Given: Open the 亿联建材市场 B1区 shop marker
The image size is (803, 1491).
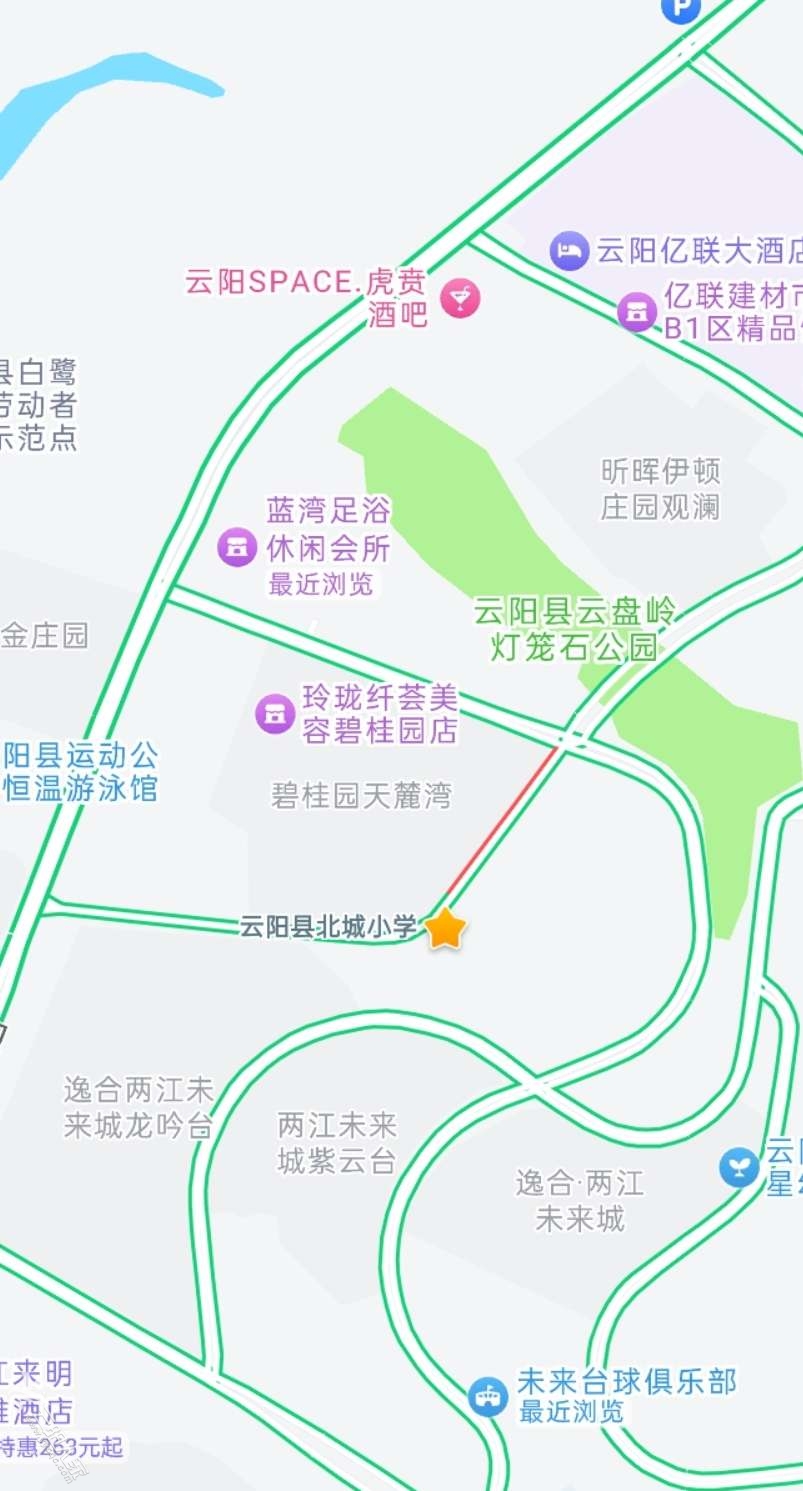Looking at the screenshot, I should 637,311.
